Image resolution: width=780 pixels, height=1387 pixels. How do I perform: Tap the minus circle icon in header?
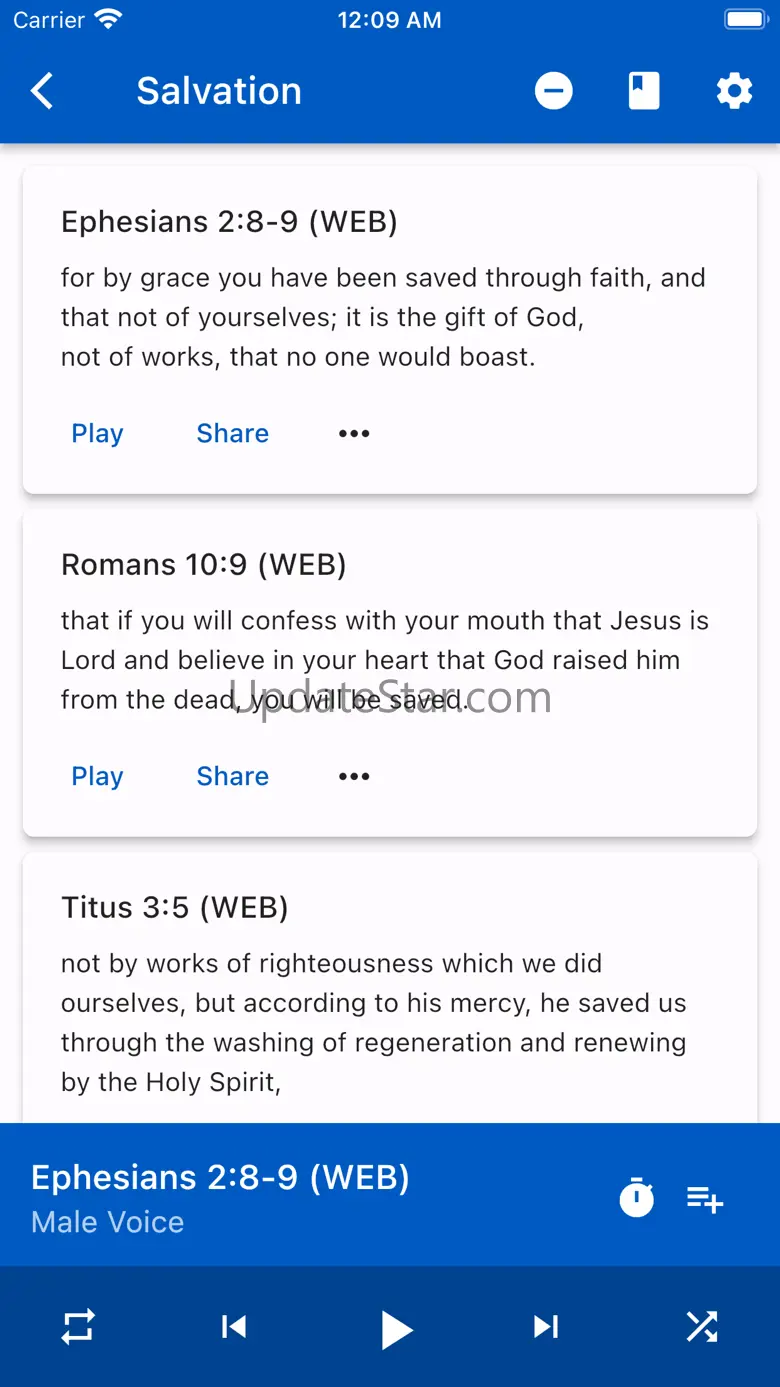(553, 91)
